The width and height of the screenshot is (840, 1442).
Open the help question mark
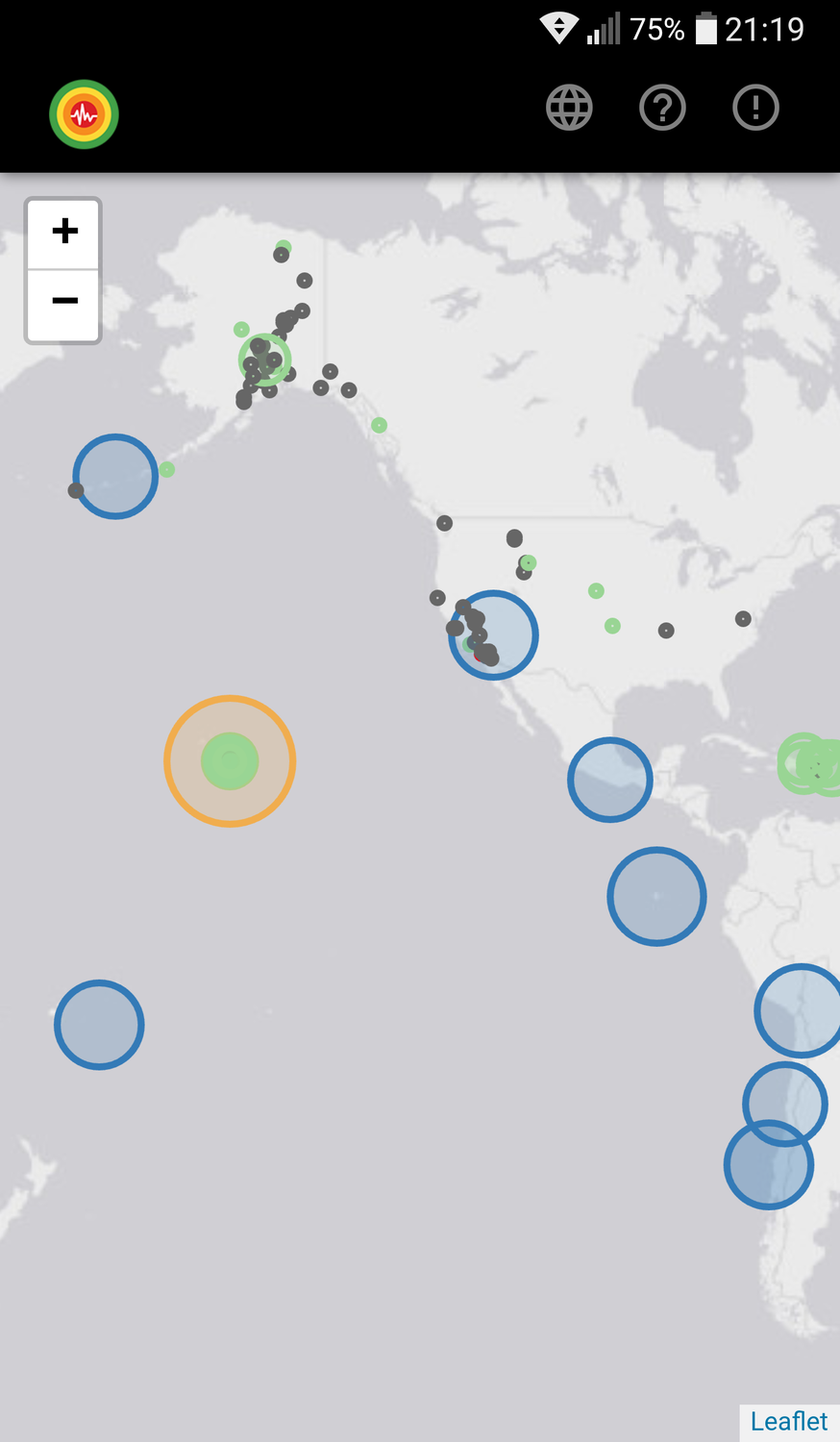pyautogui.click(x=662, y=108)
